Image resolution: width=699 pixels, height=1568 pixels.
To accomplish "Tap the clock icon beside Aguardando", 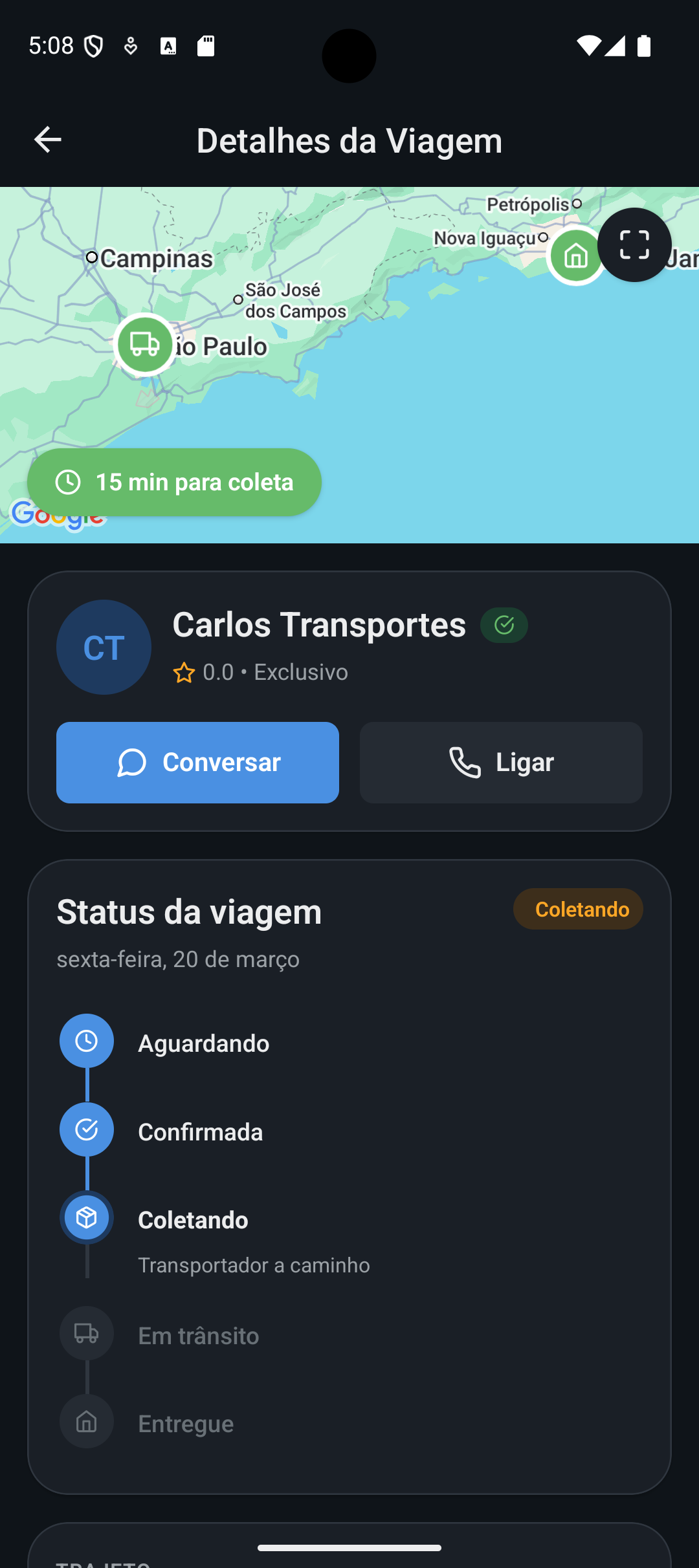I will pyautogui.click(x=86, y=1040).
